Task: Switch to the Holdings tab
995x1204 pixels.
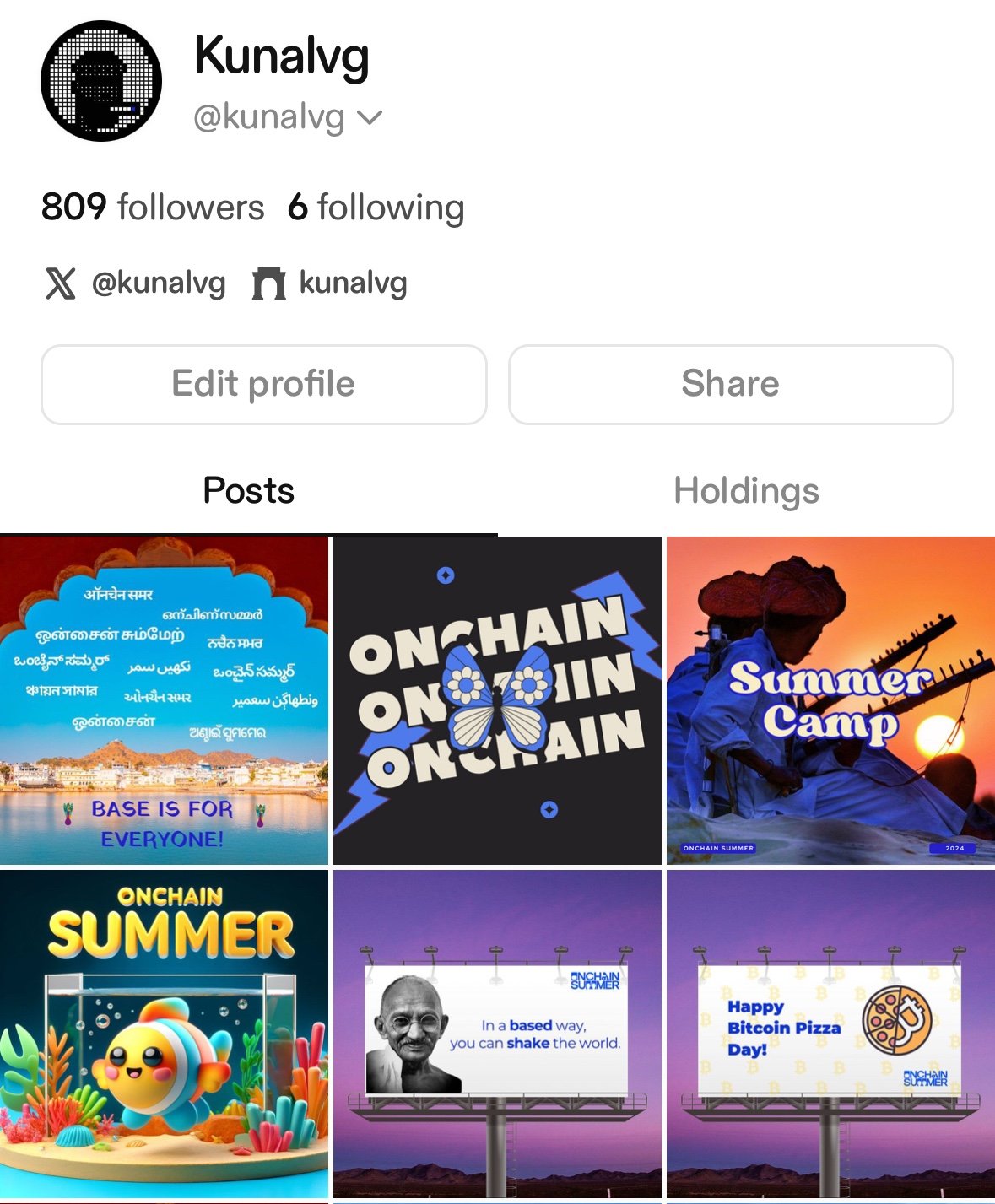Action: click(746, 491)
